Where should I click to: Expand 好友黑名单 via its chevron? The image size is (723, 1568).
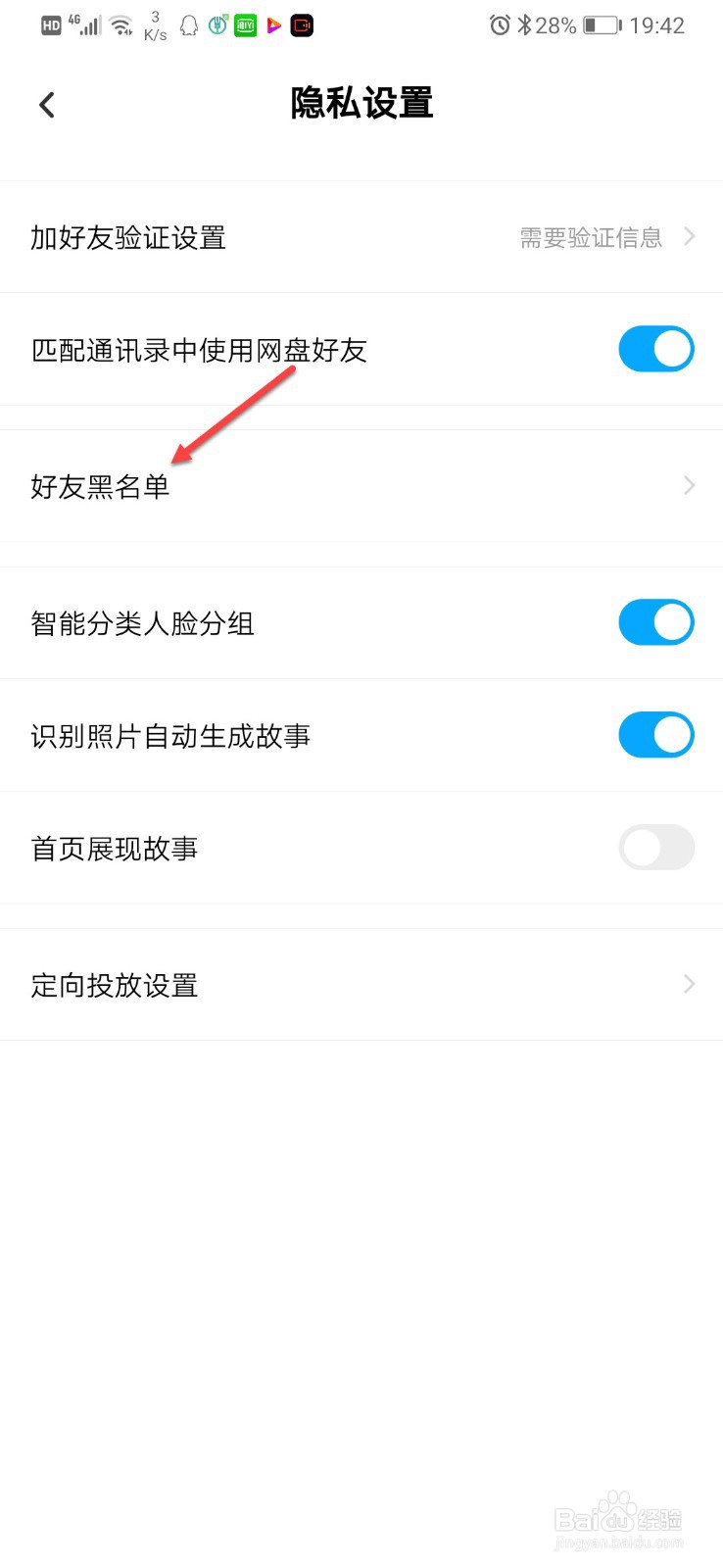689,485
